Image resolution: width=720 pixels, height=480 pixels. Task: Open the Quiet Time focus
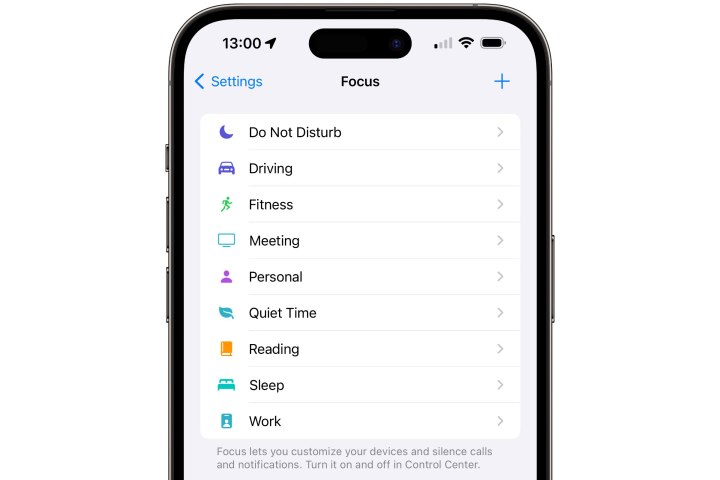[x=360, y=313]
